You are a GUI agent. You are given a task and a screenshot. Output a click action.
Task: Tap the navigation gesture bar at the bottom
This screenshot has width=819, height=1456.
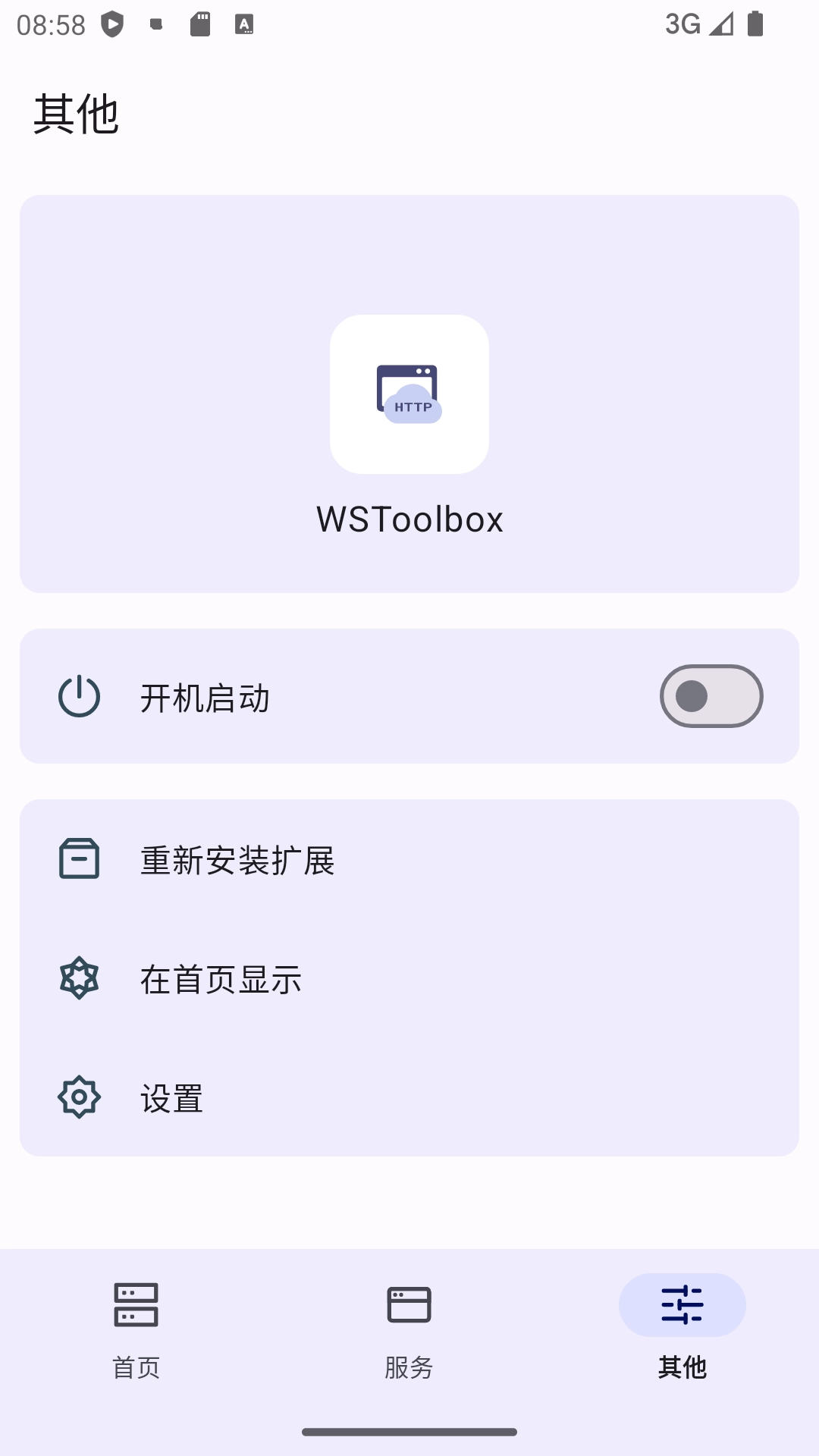pyautogui.click(x=409, y=1429)
